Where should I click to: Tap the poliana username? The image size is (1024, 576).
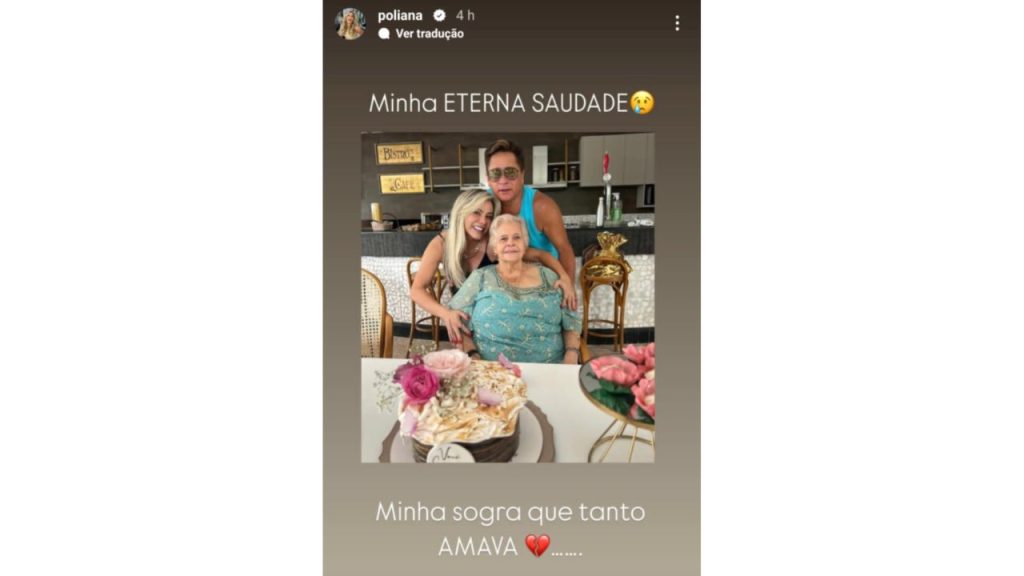coord(400,15)
